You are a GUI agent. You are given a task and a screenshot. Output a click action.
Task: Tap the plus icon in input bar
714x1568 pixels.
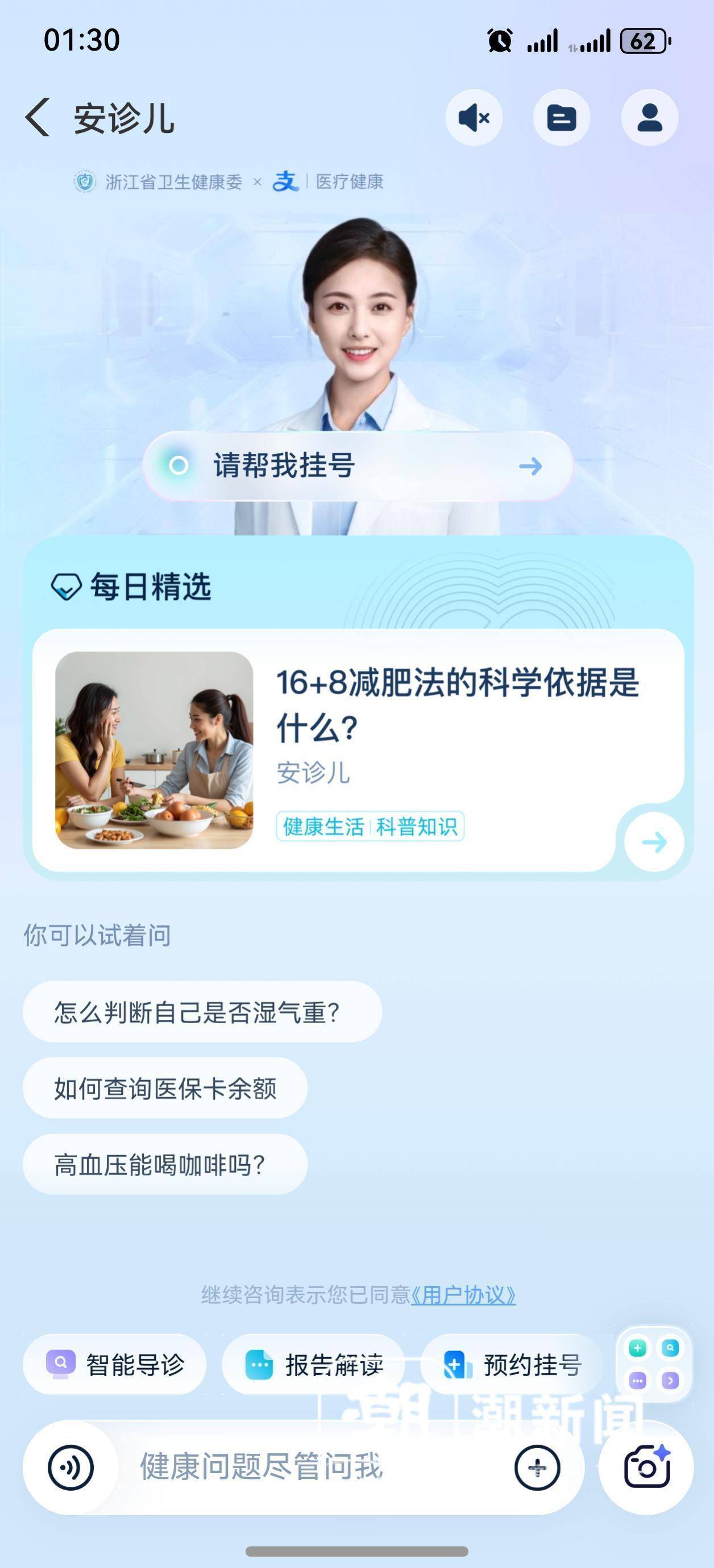click(x=537, y=1467)
